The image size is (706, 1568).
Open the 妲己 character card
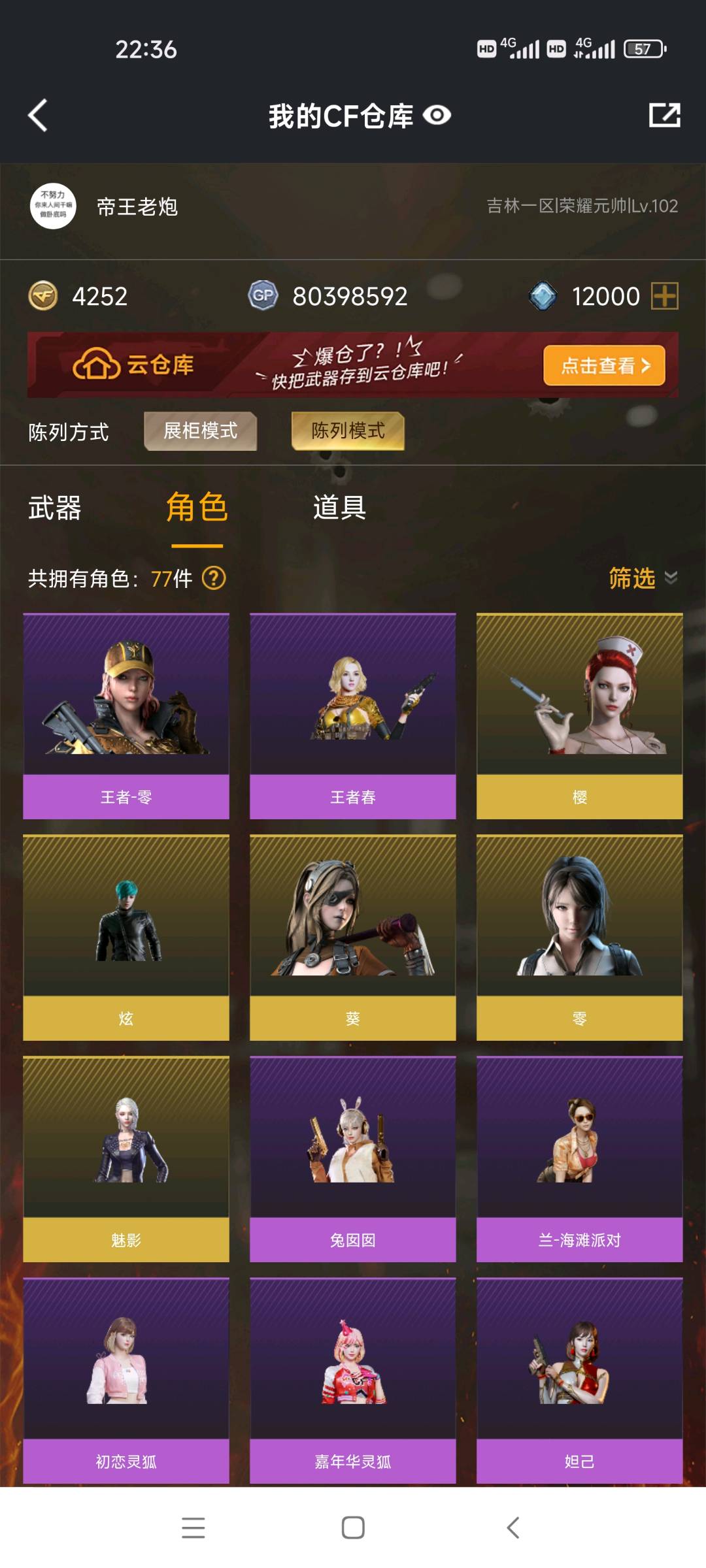pyautogui.click(x=580, y=1380)
